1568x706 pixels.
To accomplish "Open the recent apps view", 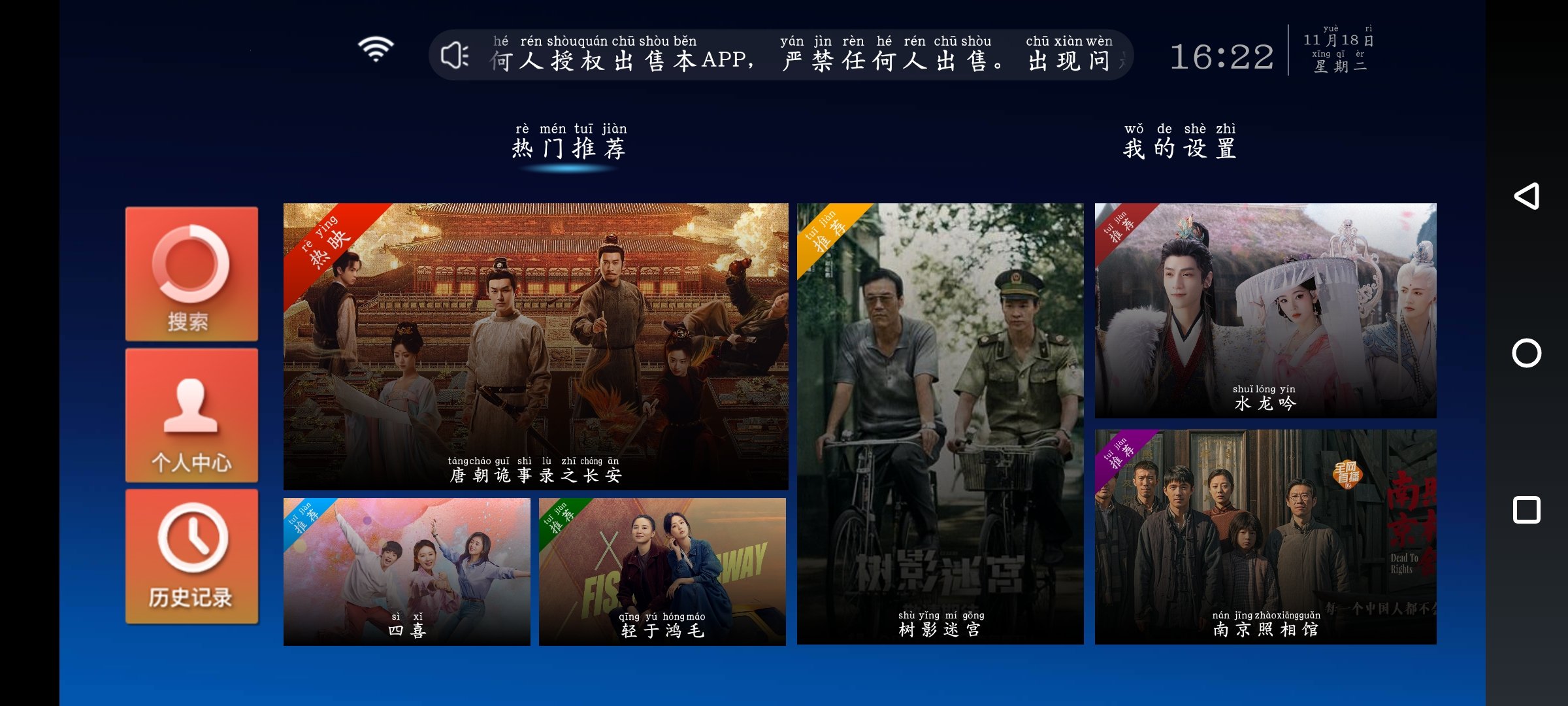I will click(x=1527, y=510).
